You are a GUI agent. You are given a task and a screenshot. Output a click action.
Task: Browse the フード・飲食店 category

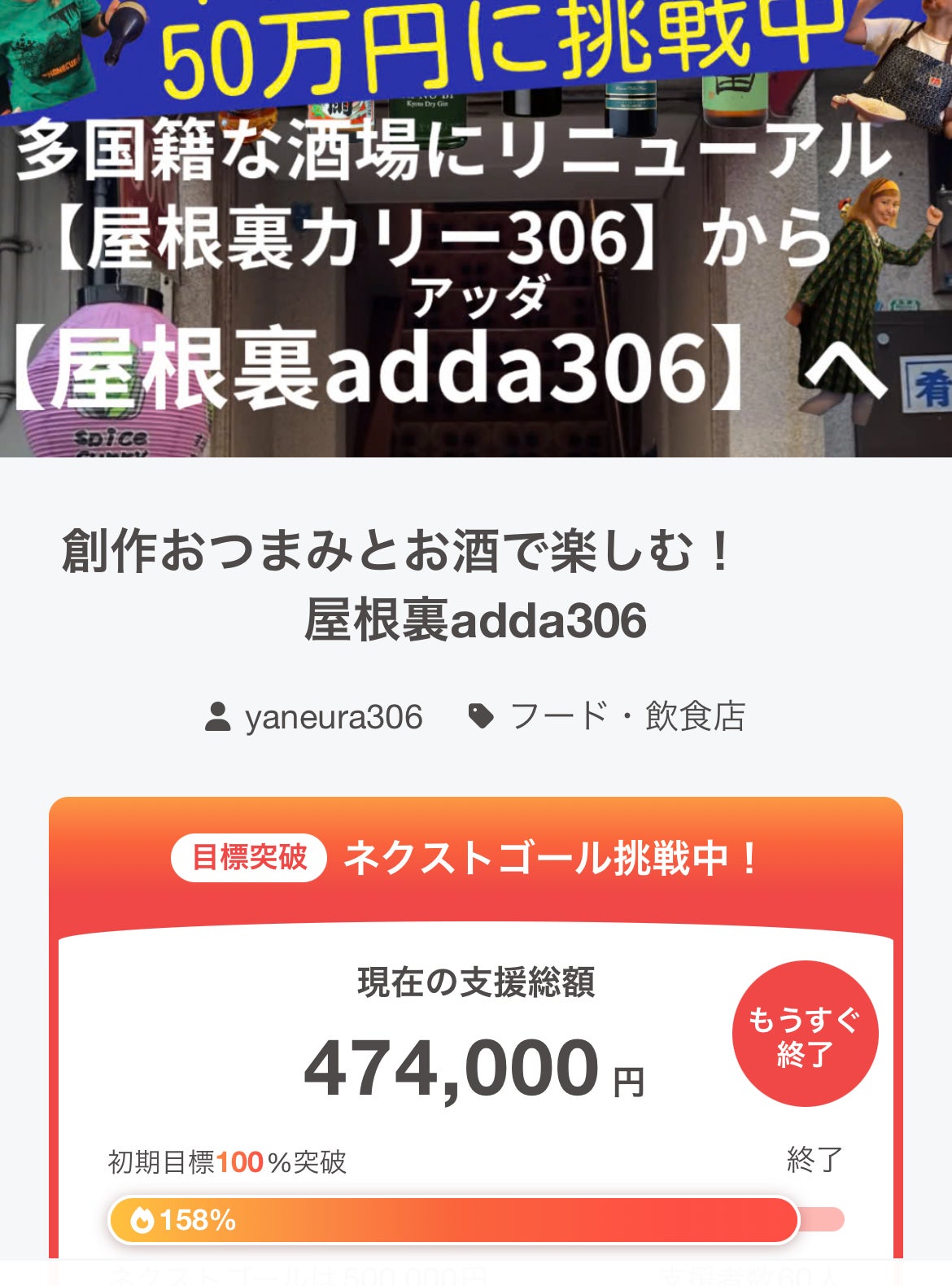click(626, 717)
